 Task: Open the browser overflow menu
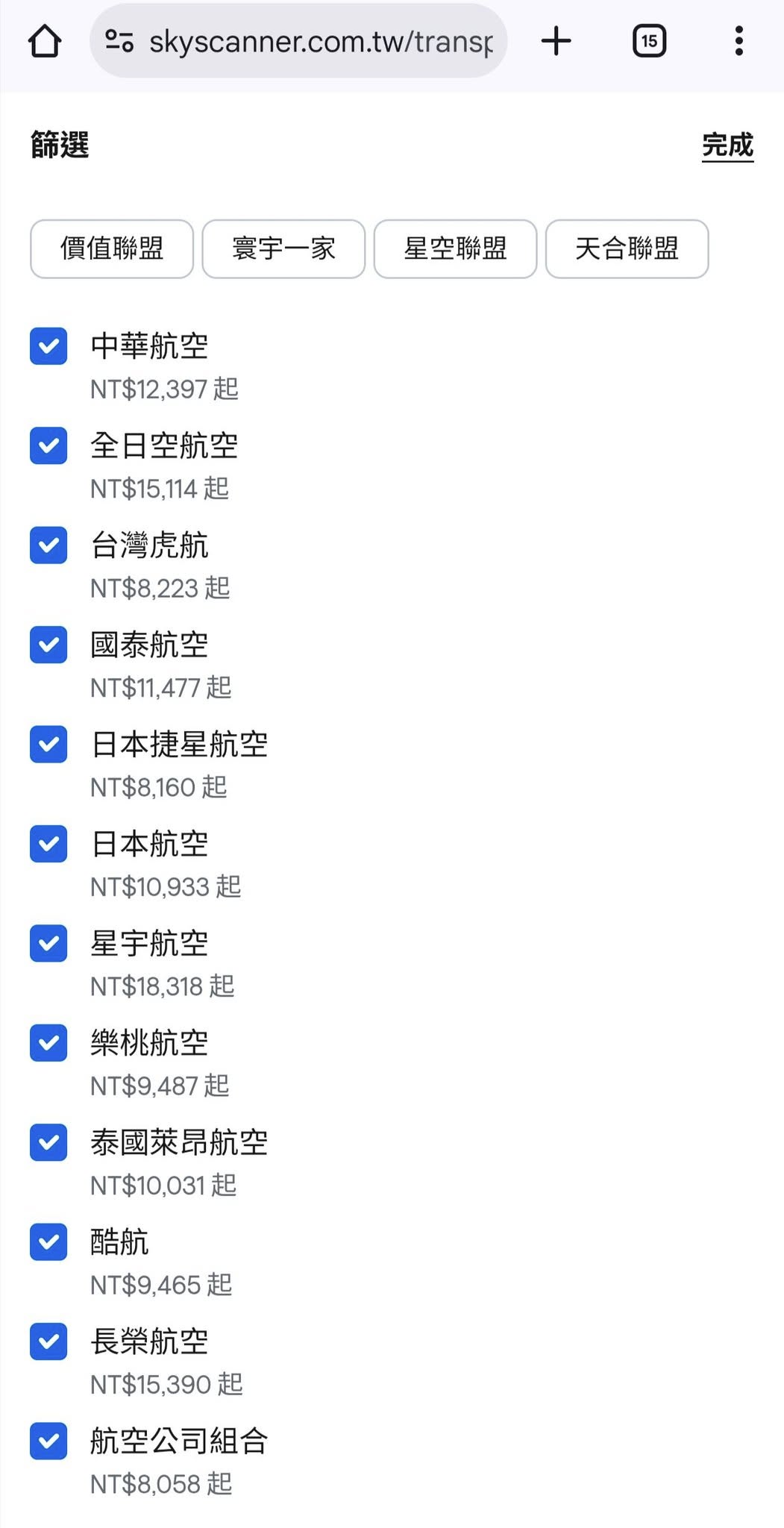coord(738,41)
